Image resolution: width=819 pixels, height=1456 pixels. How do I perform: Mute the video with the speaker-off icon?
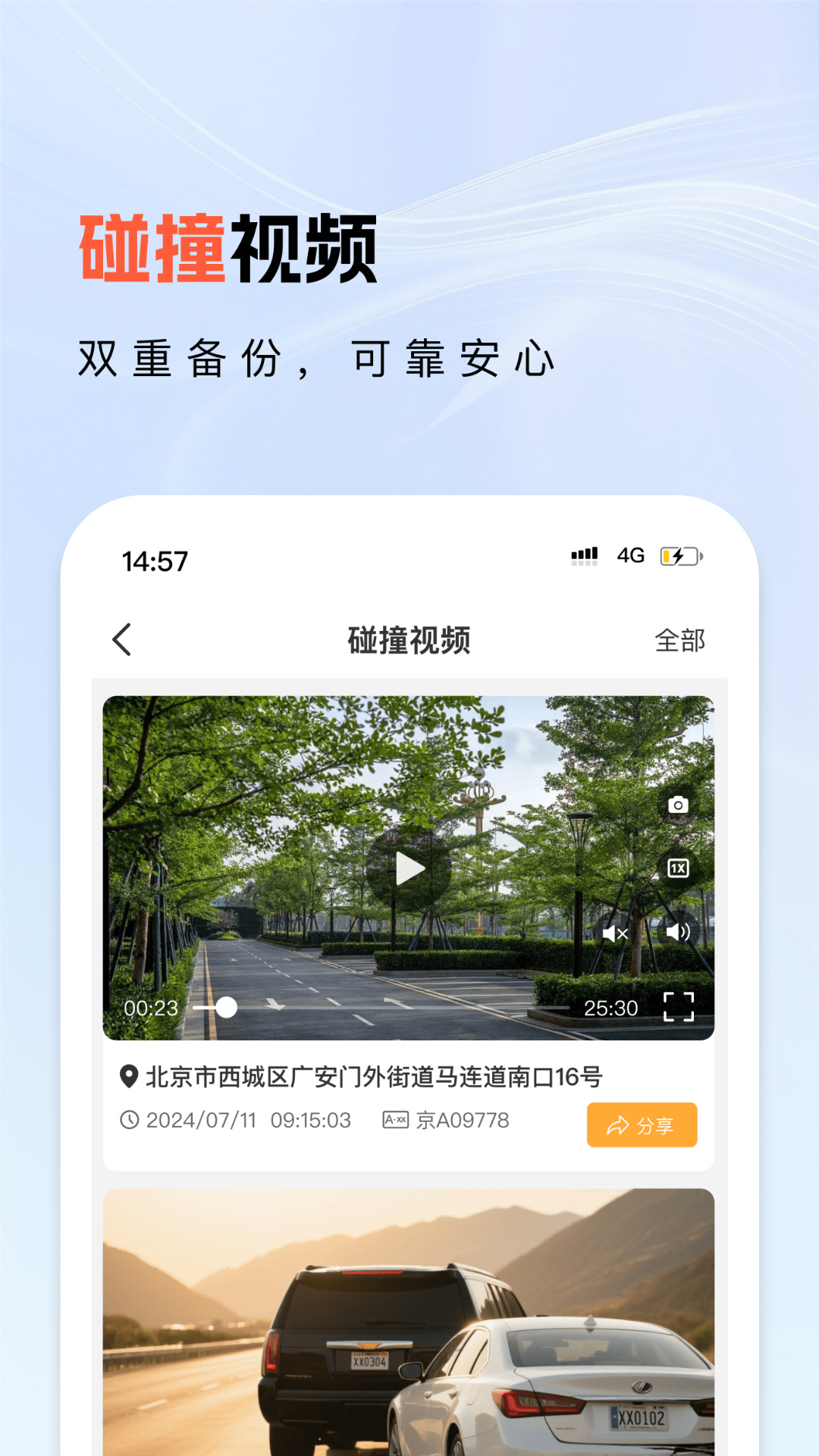(x=614, y=933)
